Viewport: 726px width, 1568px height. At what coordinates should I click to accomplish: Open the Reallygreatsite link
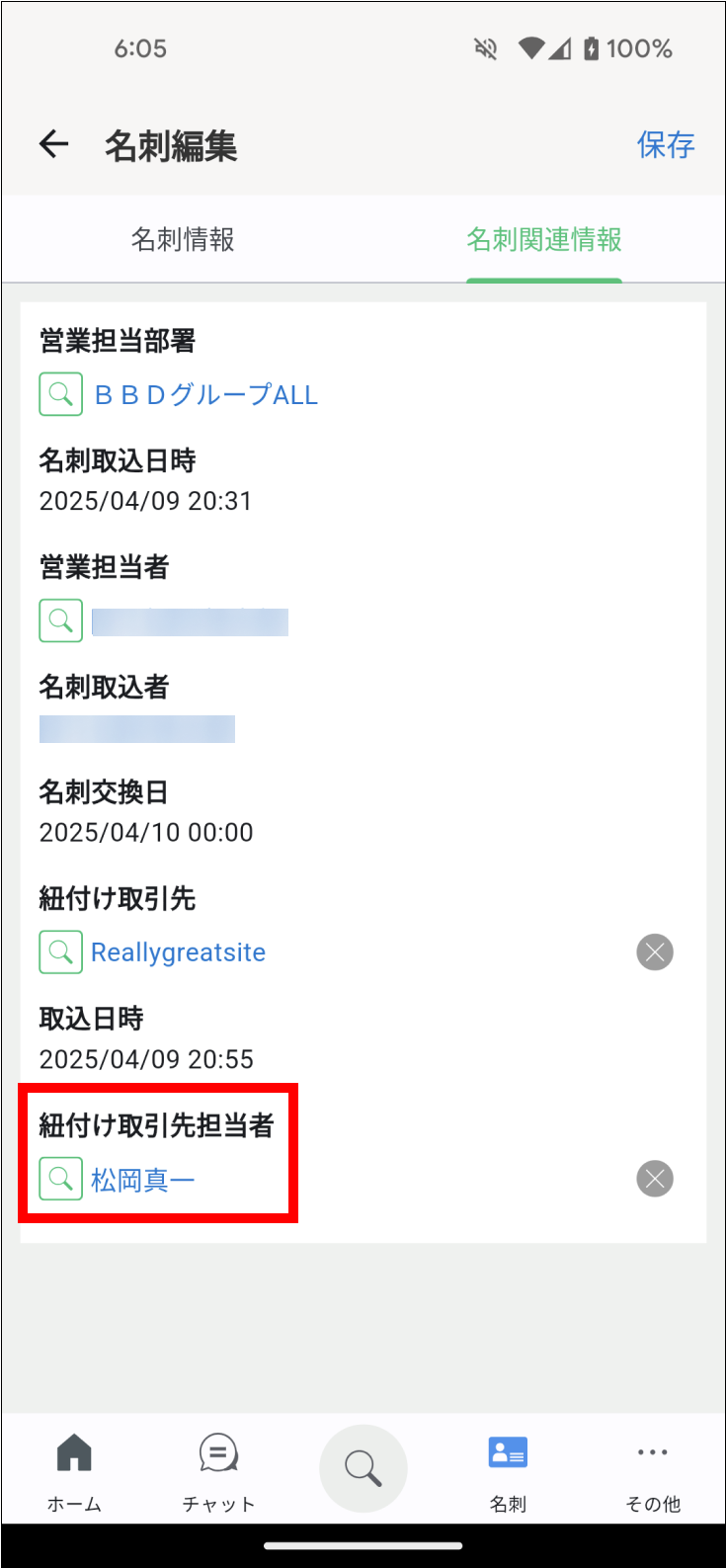tap(179, 952)
